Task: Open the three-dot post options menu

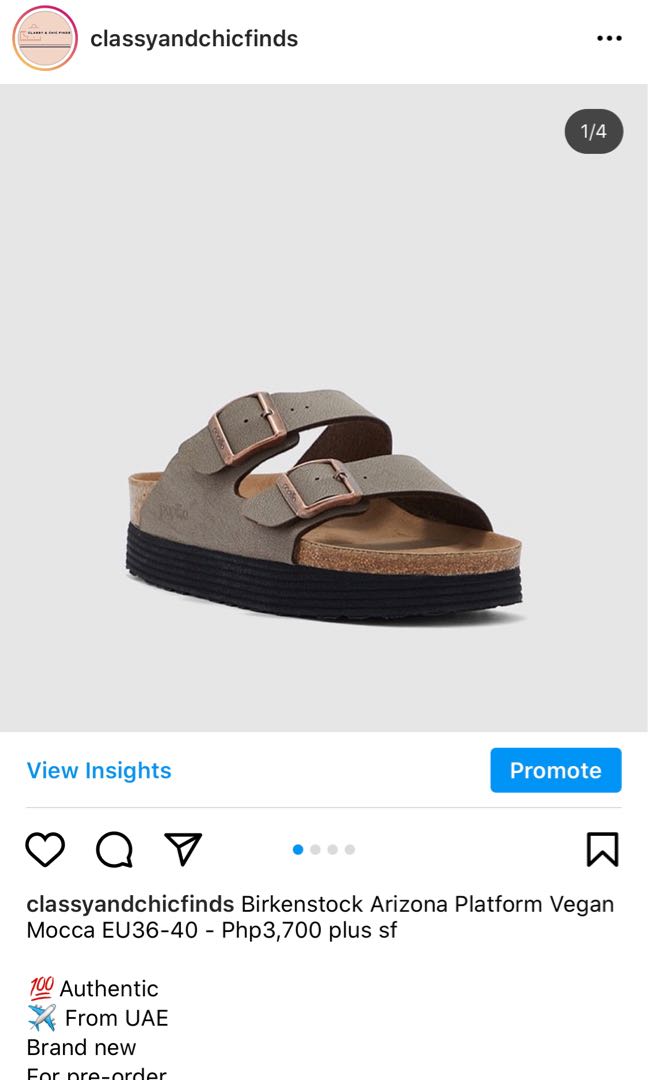Action: (608, 39)
